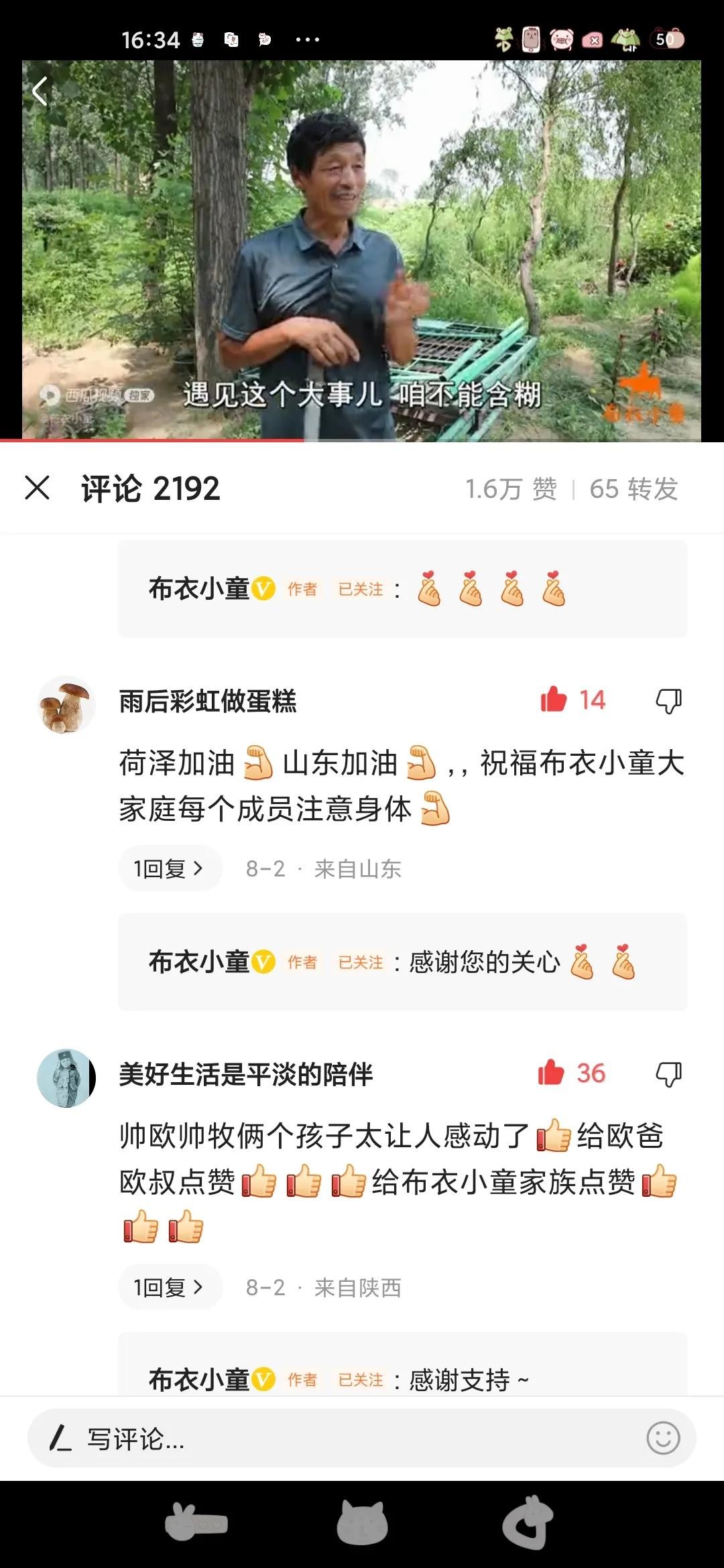Dislike the comment by 美好生活是平淡的陪伴
Image resolution: width=724 pixels, height=1568 pixels.
(x=668, y=1074)
